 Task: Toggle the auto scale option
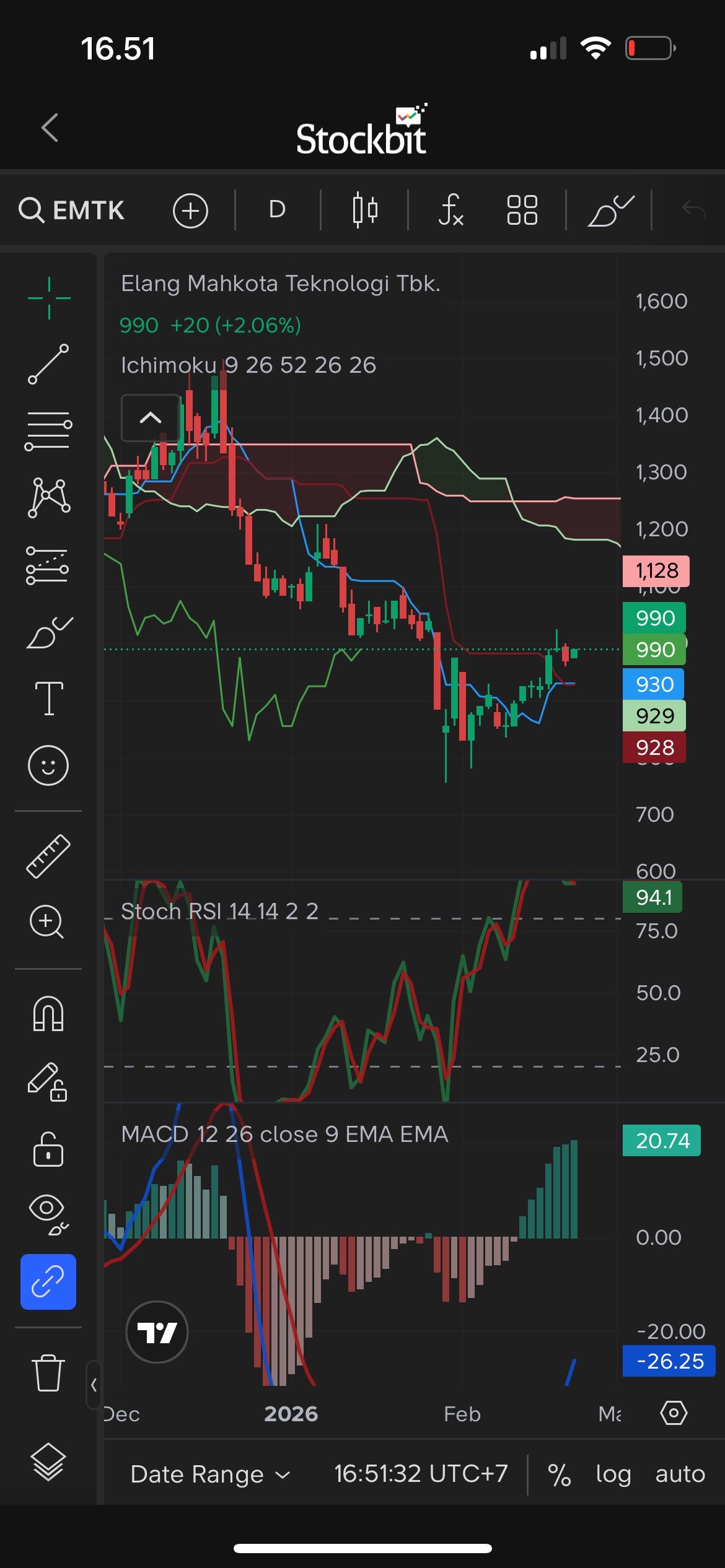click(x=680, y=1474)
